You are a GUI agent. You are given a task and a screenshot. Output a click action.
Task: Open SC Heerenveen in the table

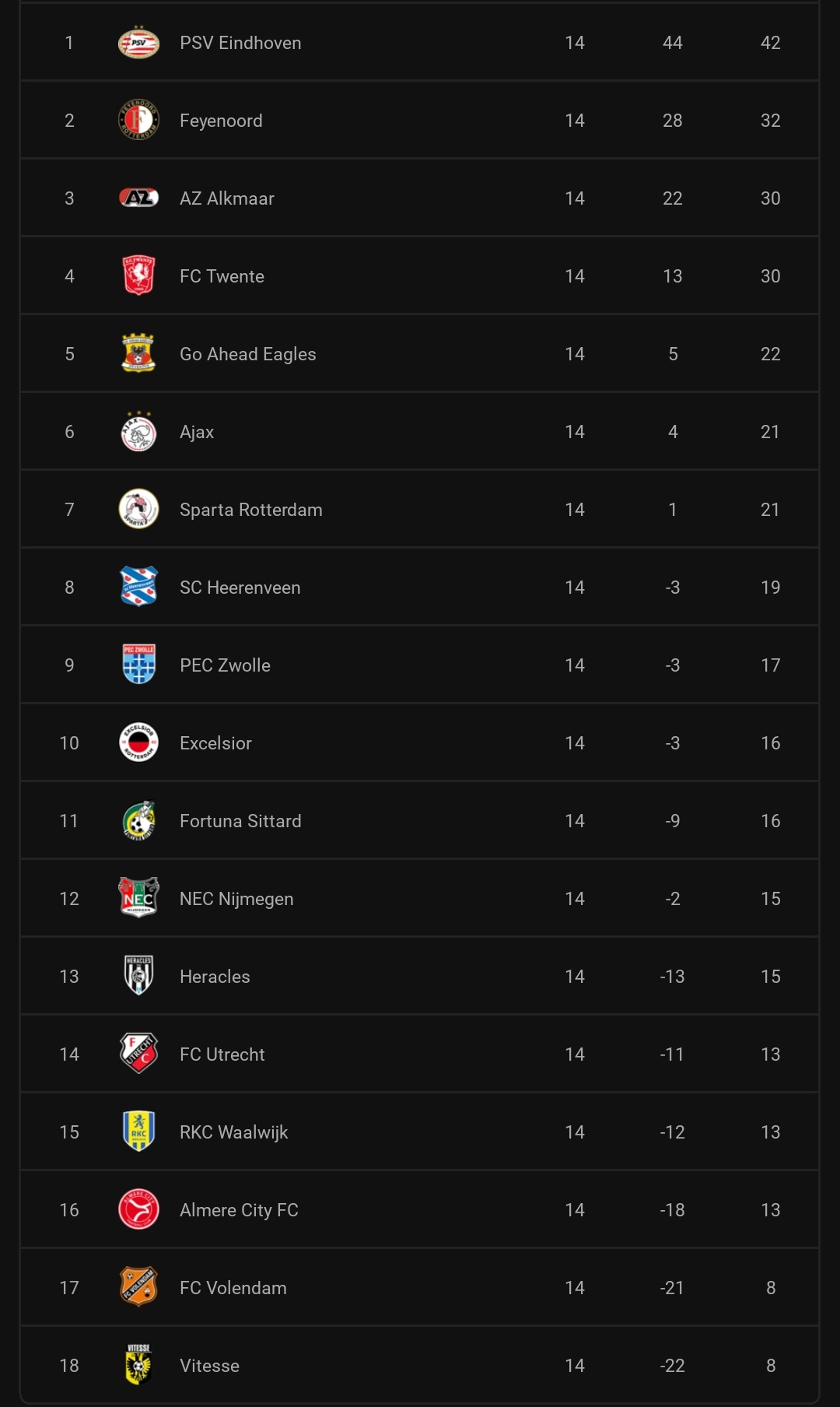(x=419, y=588)
